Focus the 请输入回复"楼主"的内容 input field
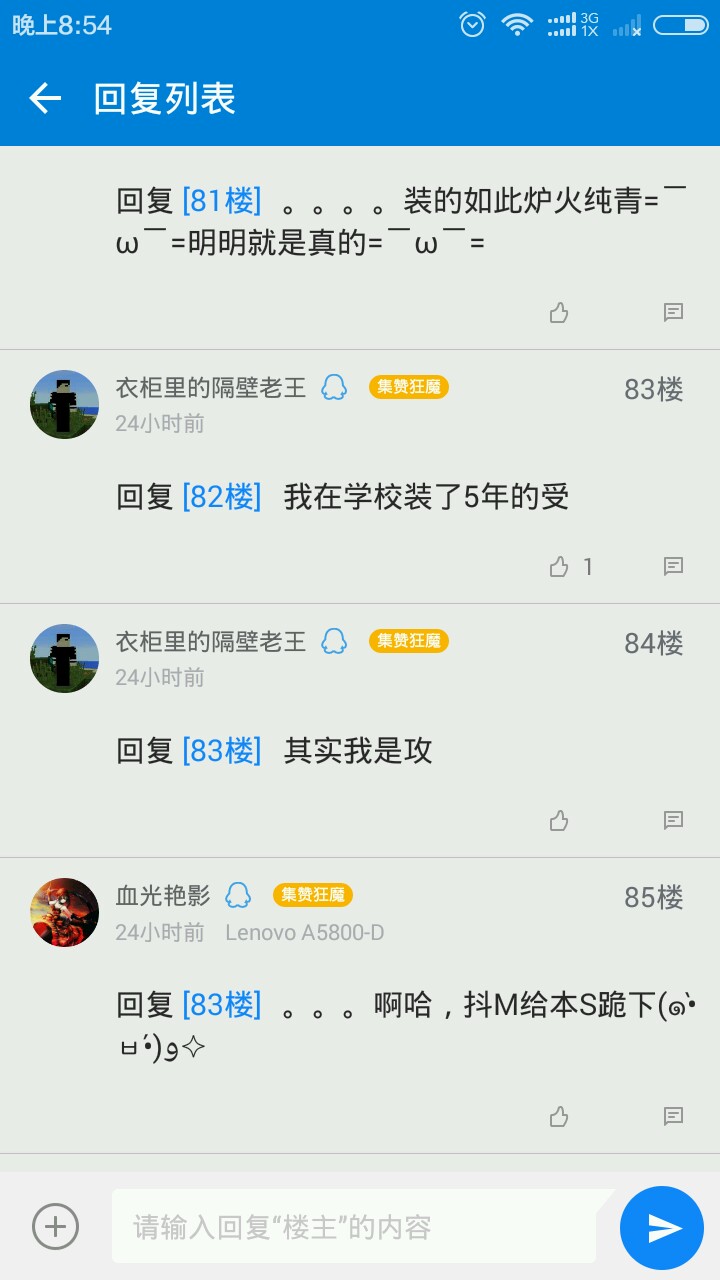The width and height of the screenshot is (720, 1280). tap(360, 1227)
